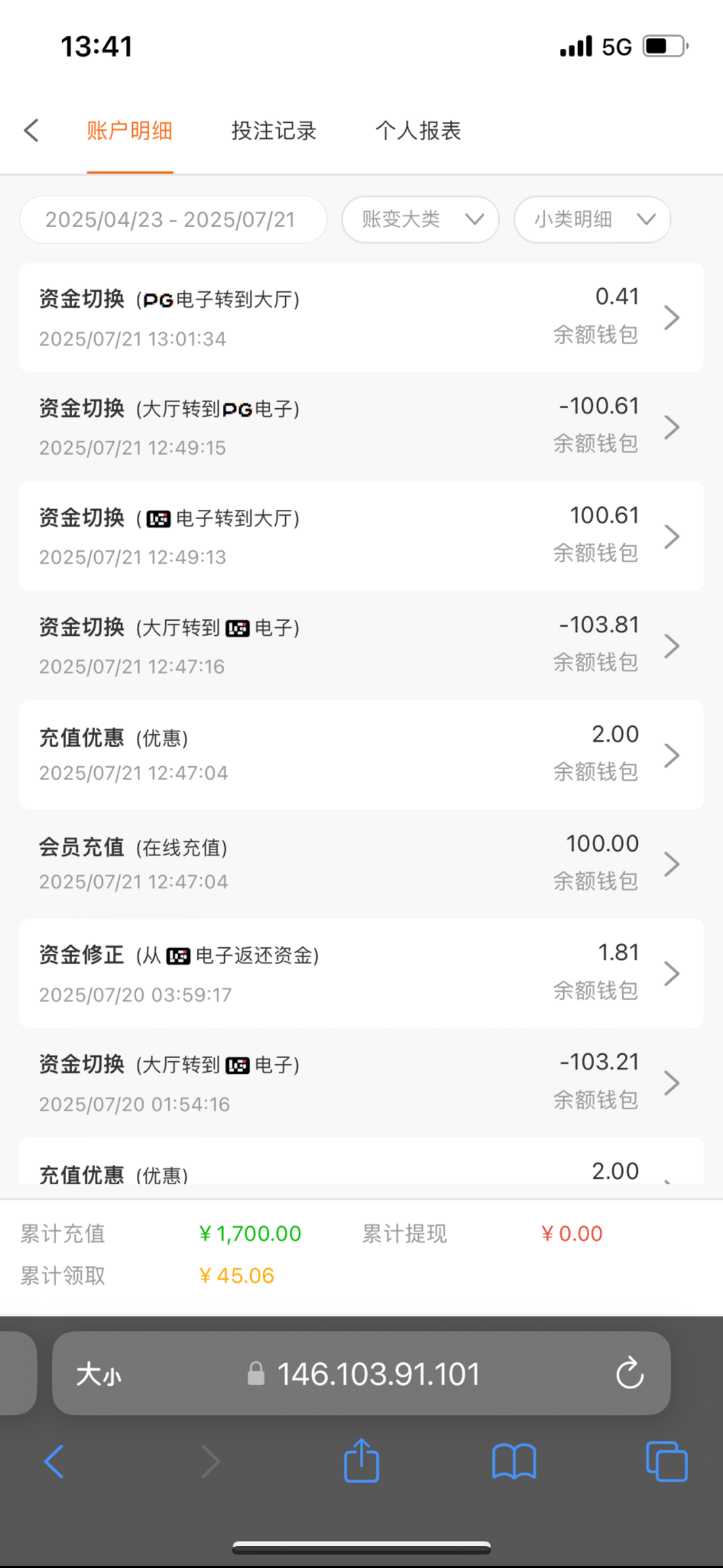Screen dimensions: 723x1568
Task: Open the -103.81 transfer record at 12:47:16
Action: [361, 646]
